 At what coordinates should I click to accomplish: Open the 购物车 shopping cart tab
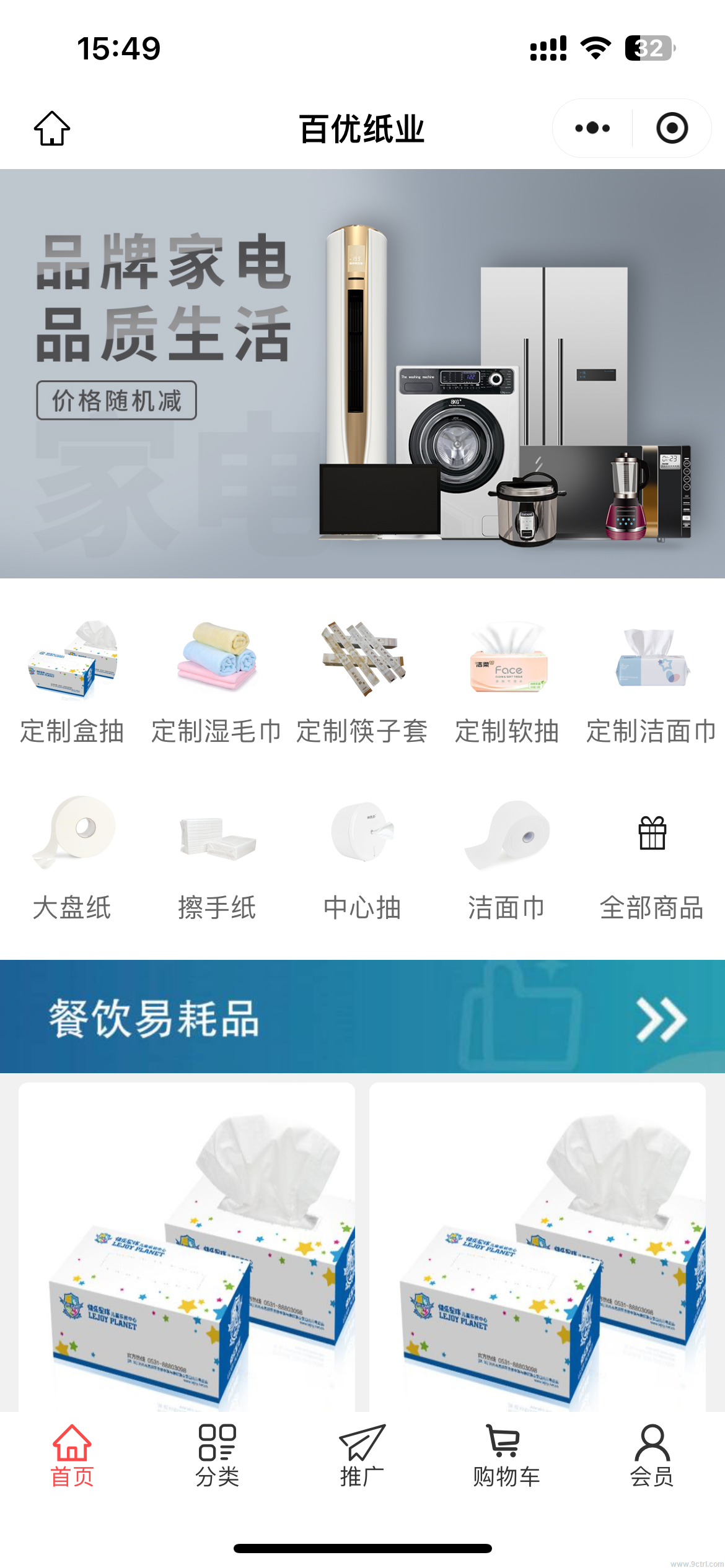506,1455
